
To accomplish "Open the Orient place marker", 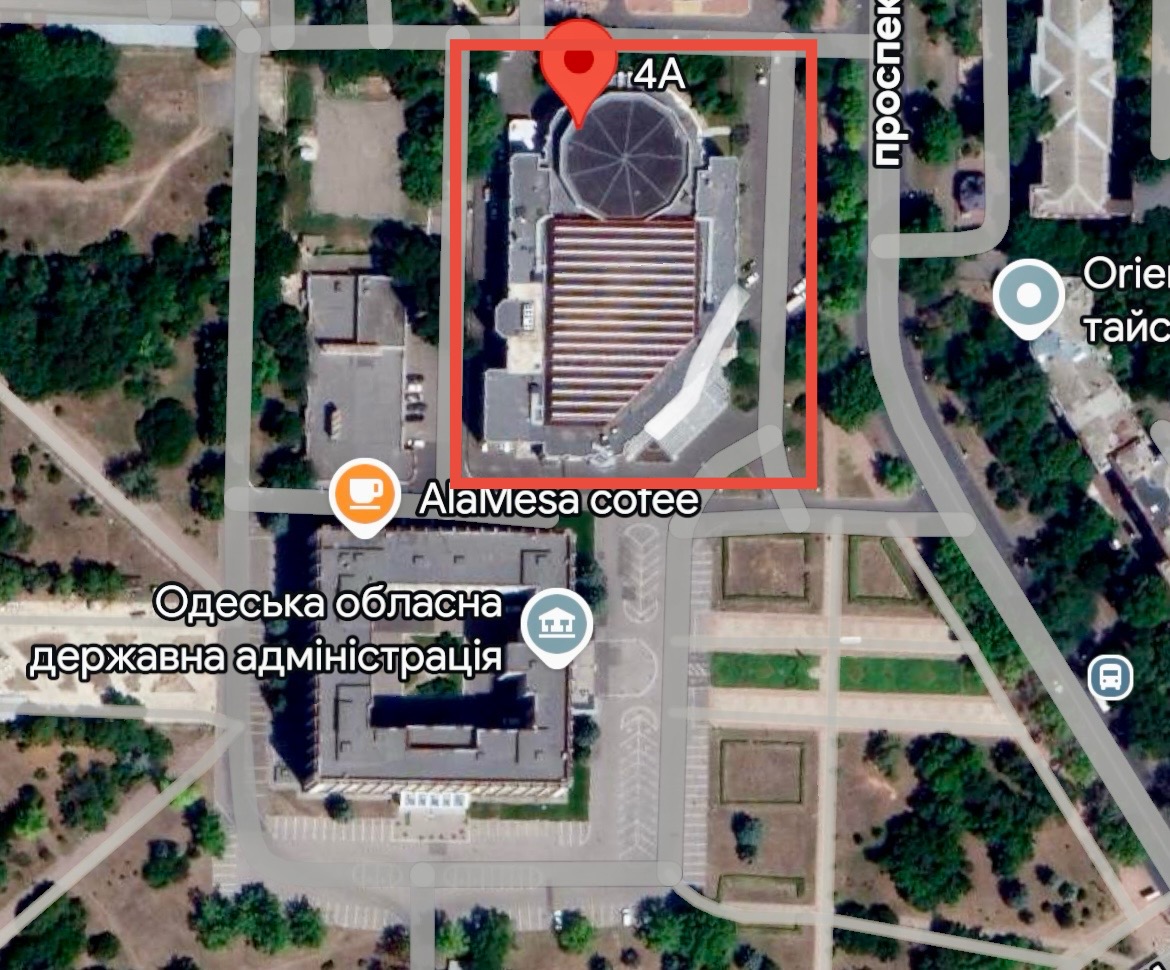I will click(x=1029, y=294).
